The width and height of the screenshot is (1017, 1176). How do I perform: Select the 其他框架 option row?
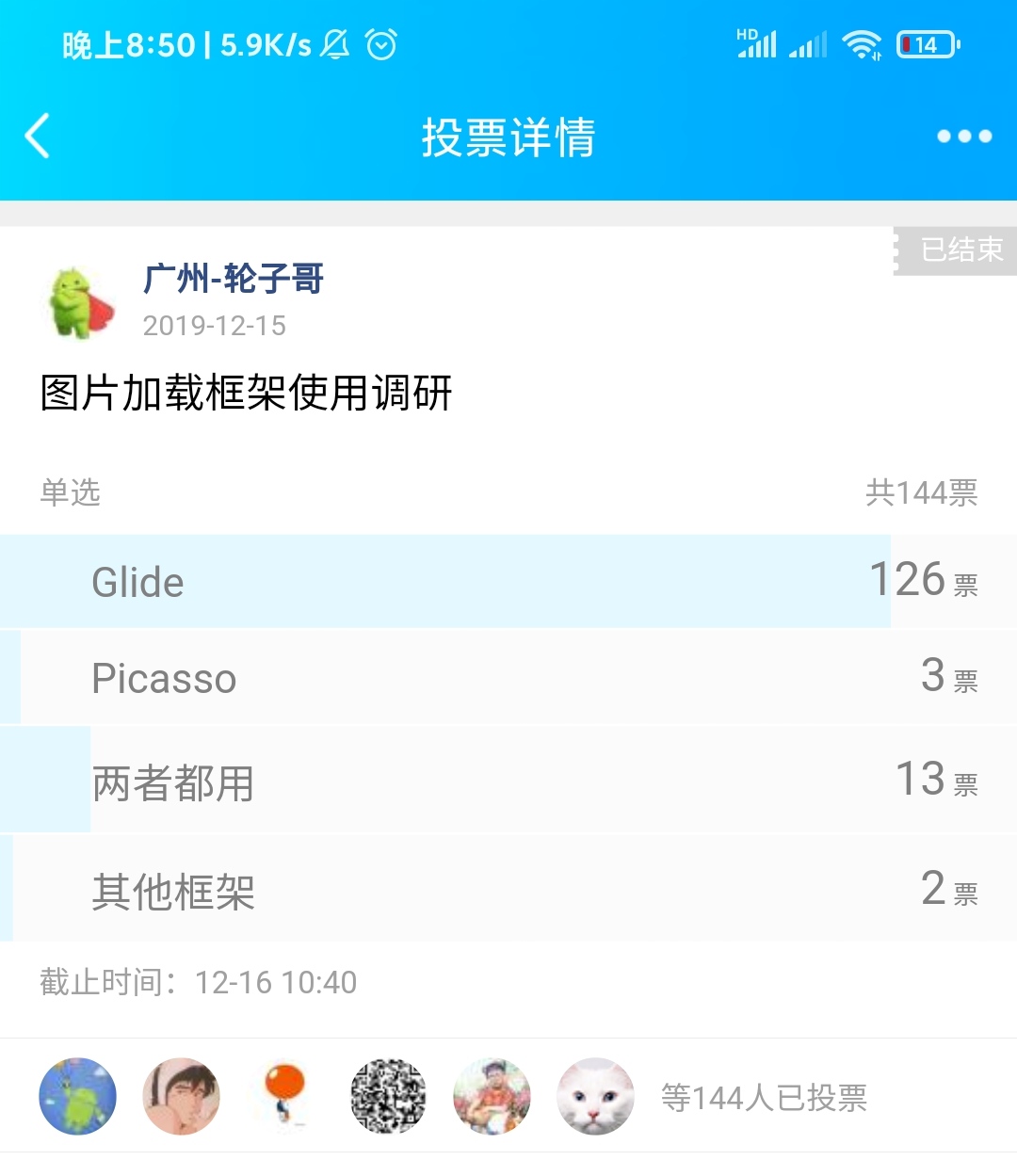click(x=508, y=889)
